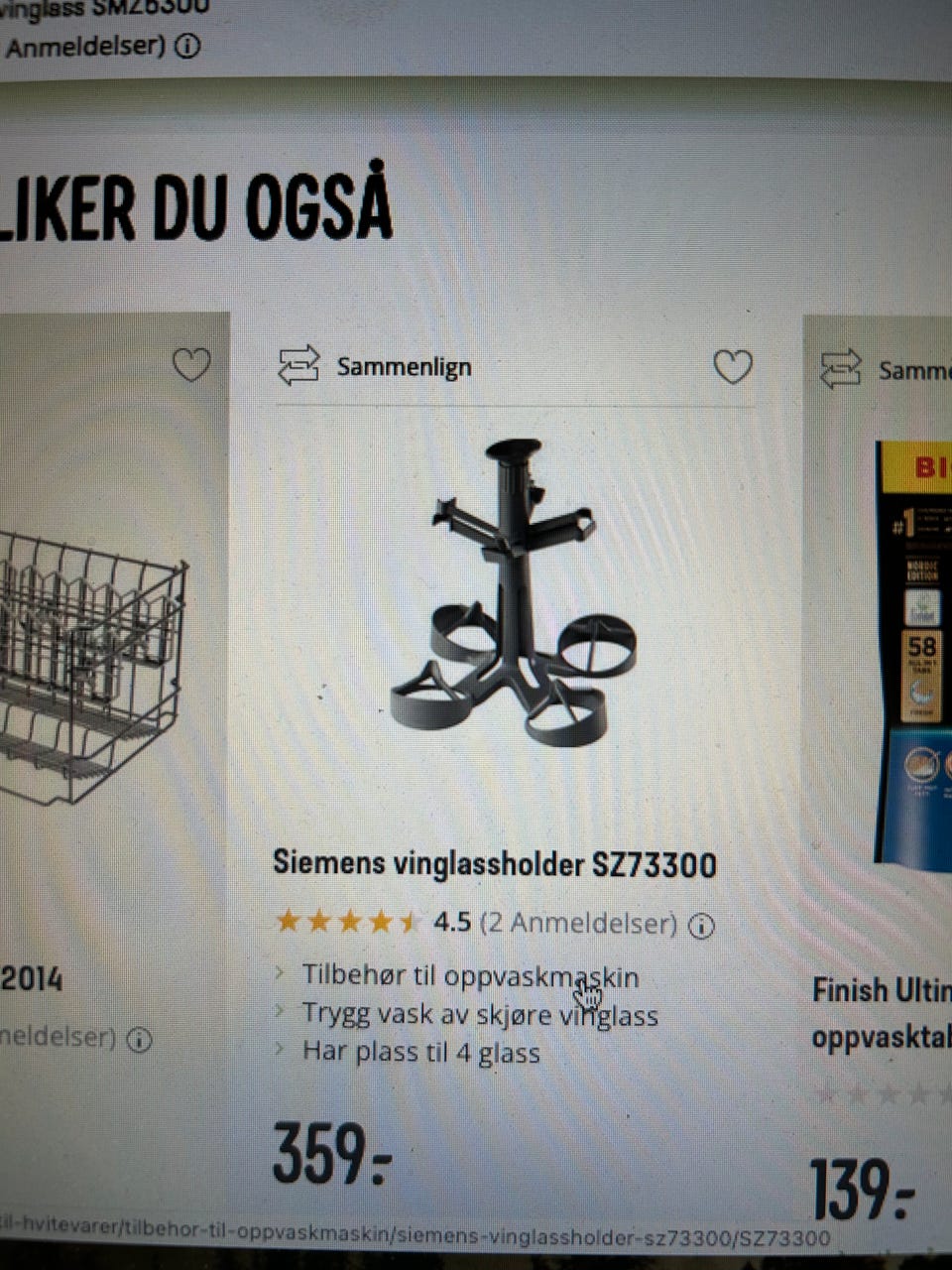
Task: Open the Siemens vinglassholder SZ73300 product link
Action: tap(496, 864)
